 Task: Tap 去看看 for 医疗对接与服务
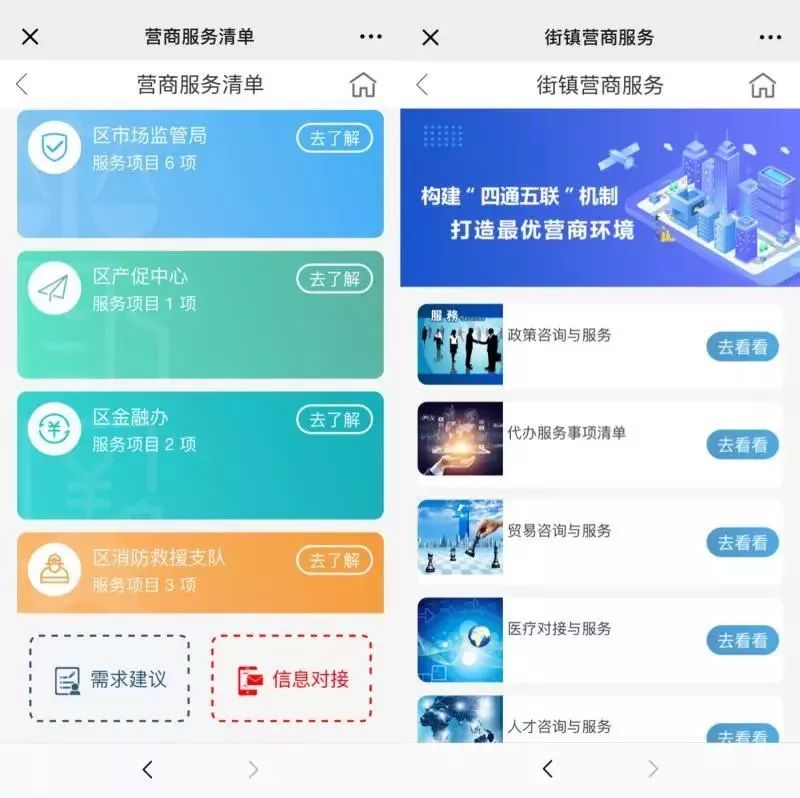(742, 641)
